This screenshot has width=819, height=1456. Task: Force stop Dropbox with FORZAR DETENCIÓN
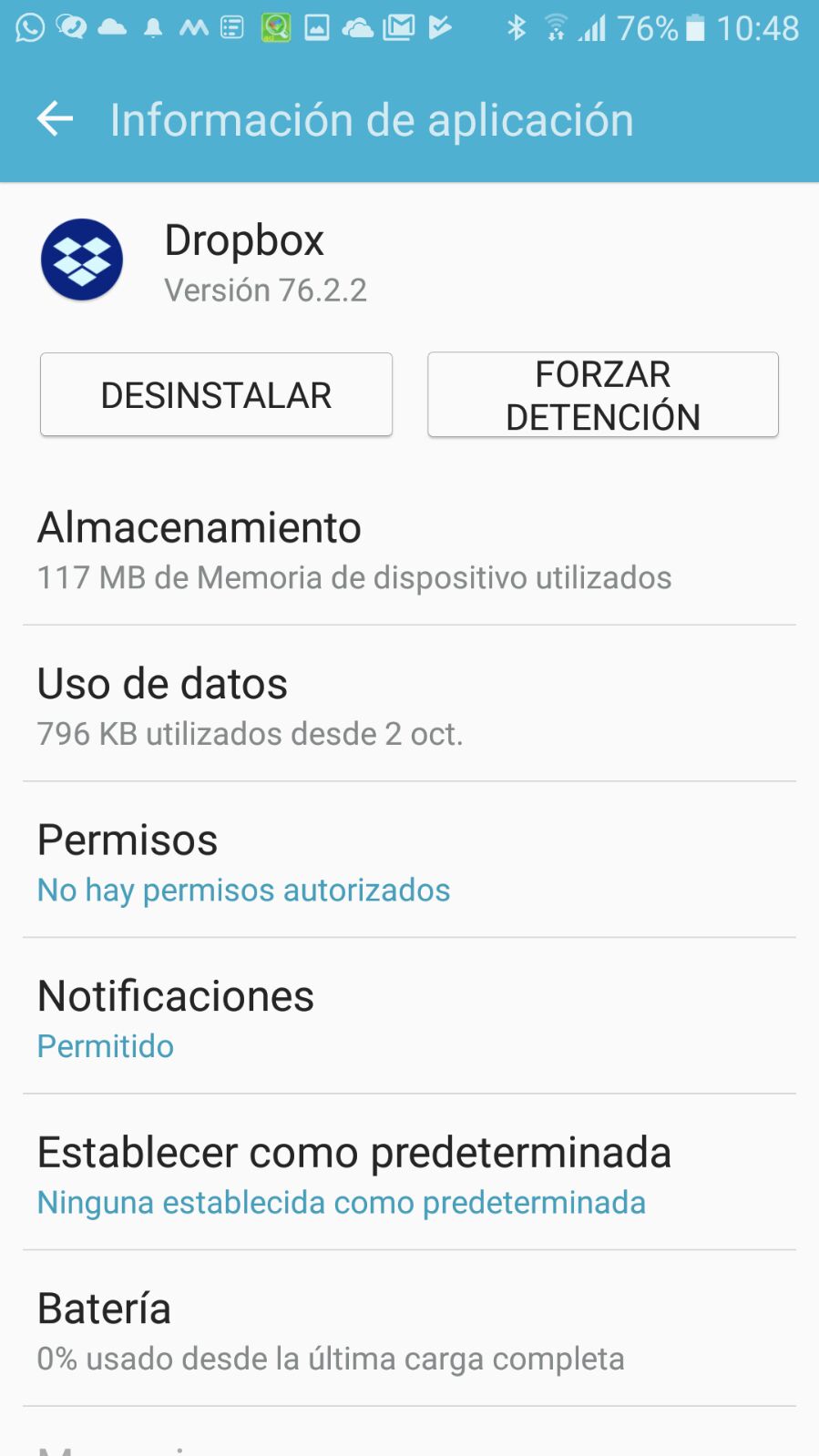tap(602, 395)
